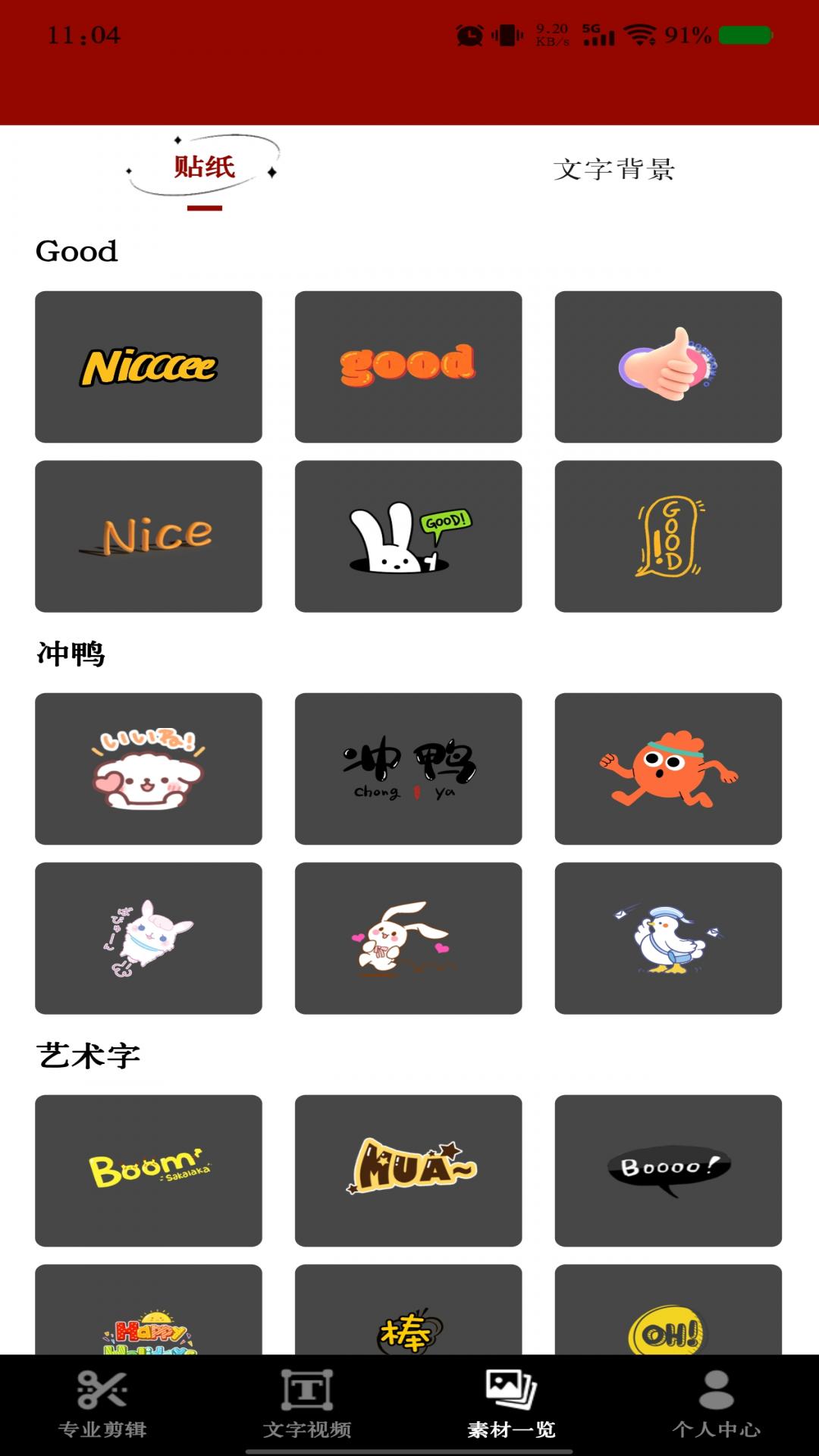Open the white fluffy puppy heart sticker
819x1456 pixels.
pyautogui.click(x=149, y=769)
